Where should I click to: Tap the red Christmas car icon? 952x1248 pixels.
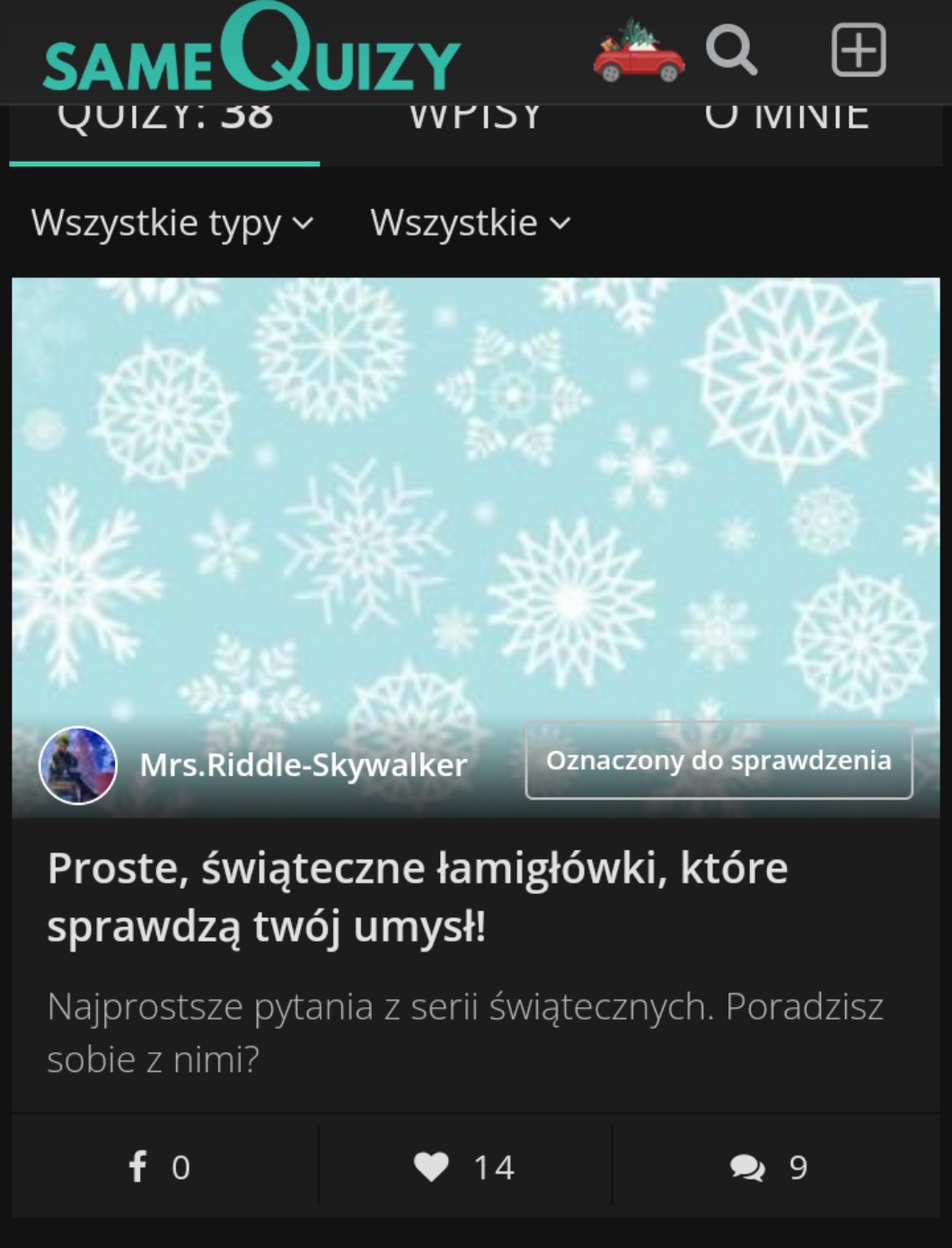(639, 51)
